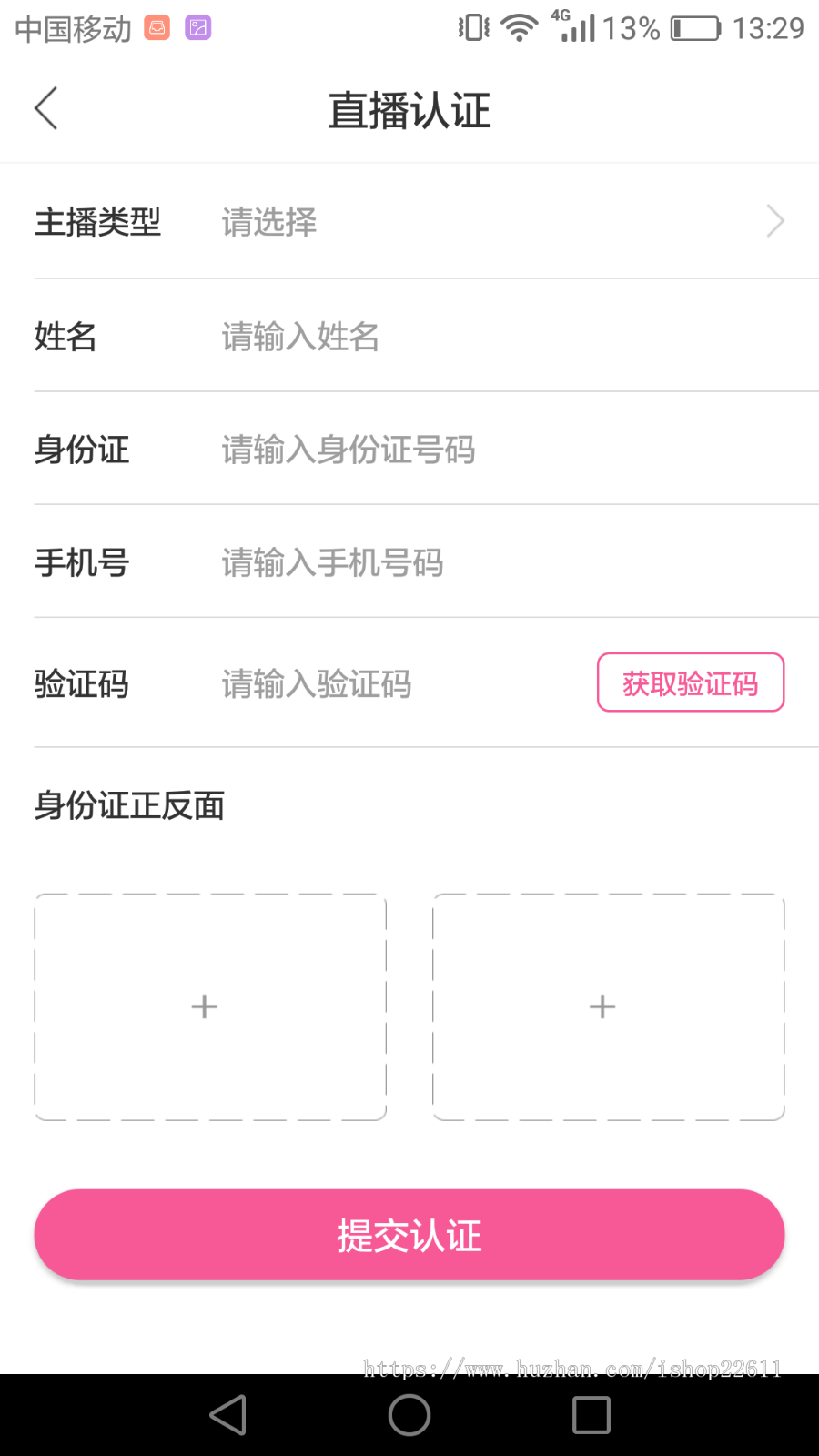Screen dimensions: 819x1456
Task: Tap the Wi-Fi icon in the status bar
Action: 517,27
